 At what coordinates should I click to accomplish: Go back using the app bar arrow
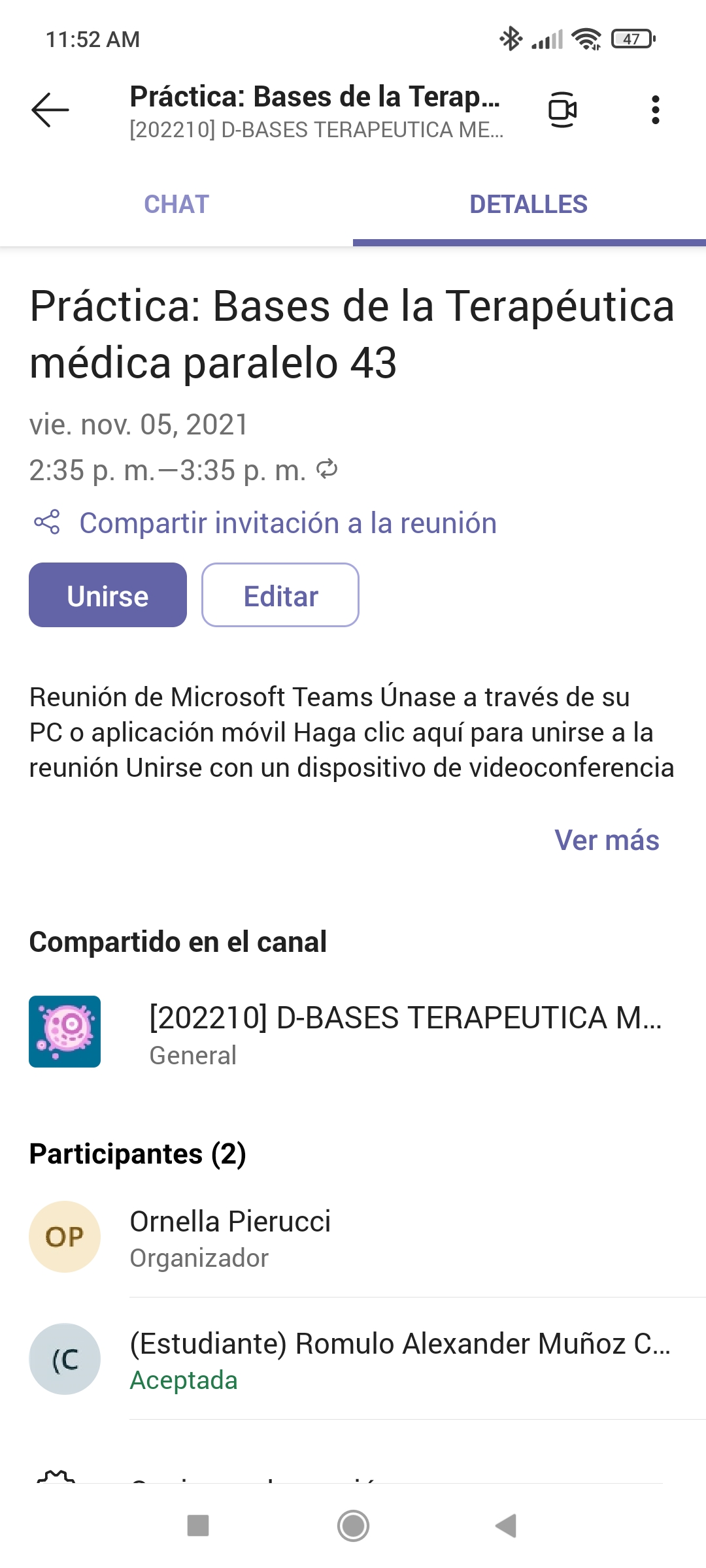tap(50, 110)
